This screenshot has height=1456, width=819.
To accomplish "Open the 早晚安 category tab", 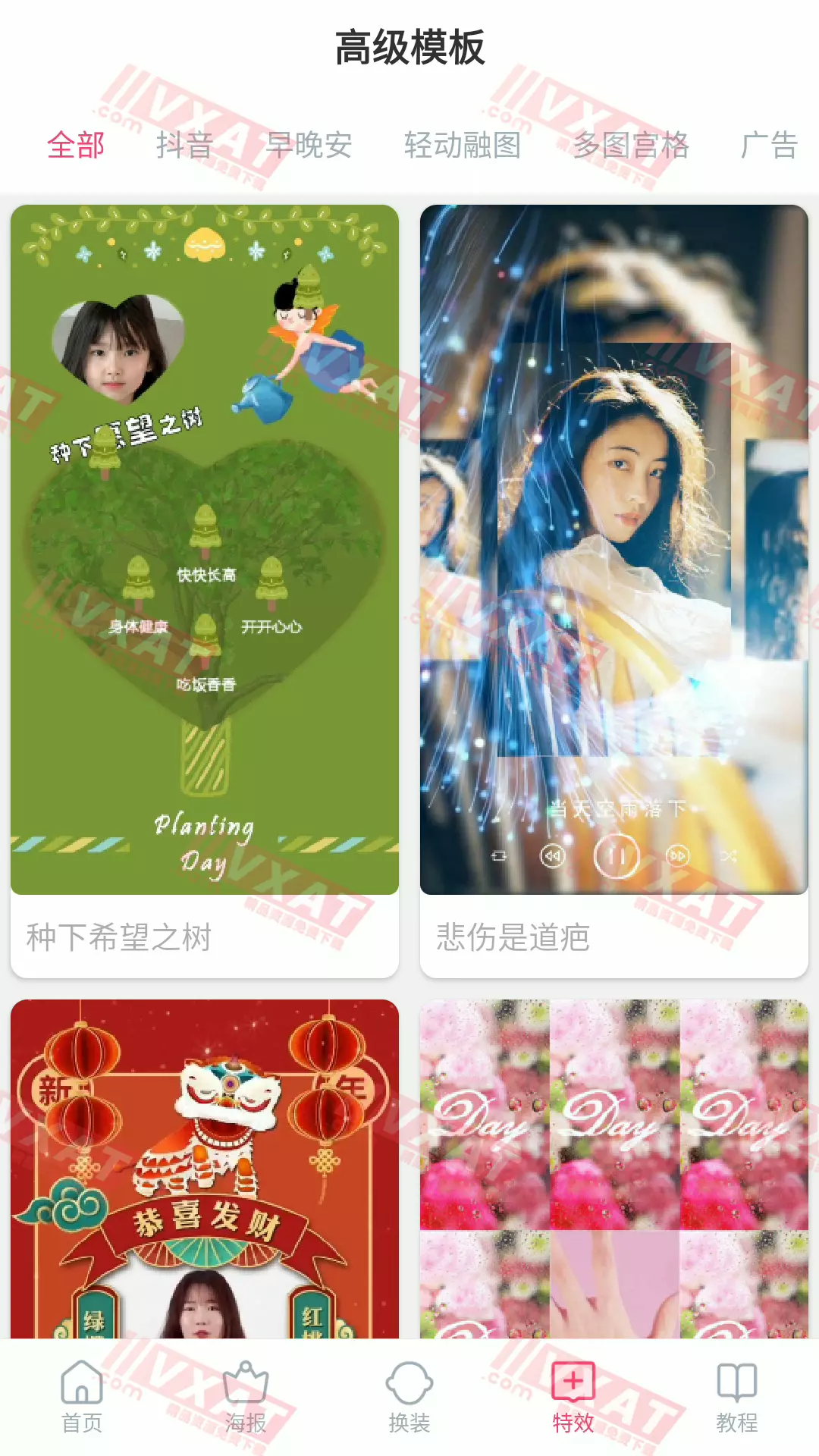I will click(x=309, y=145).
